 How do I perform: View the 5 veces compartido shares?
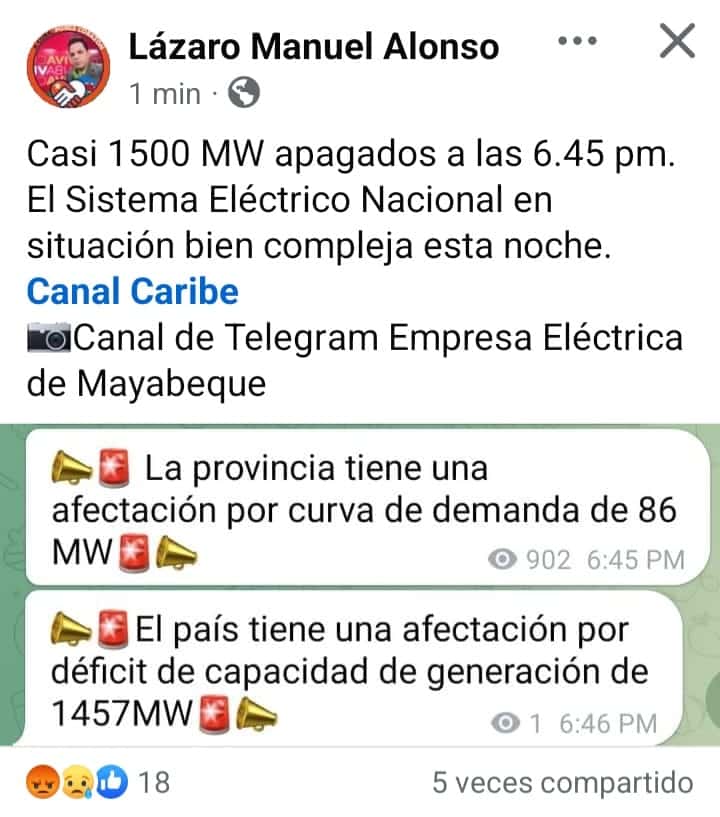click(x=562, y=782)
